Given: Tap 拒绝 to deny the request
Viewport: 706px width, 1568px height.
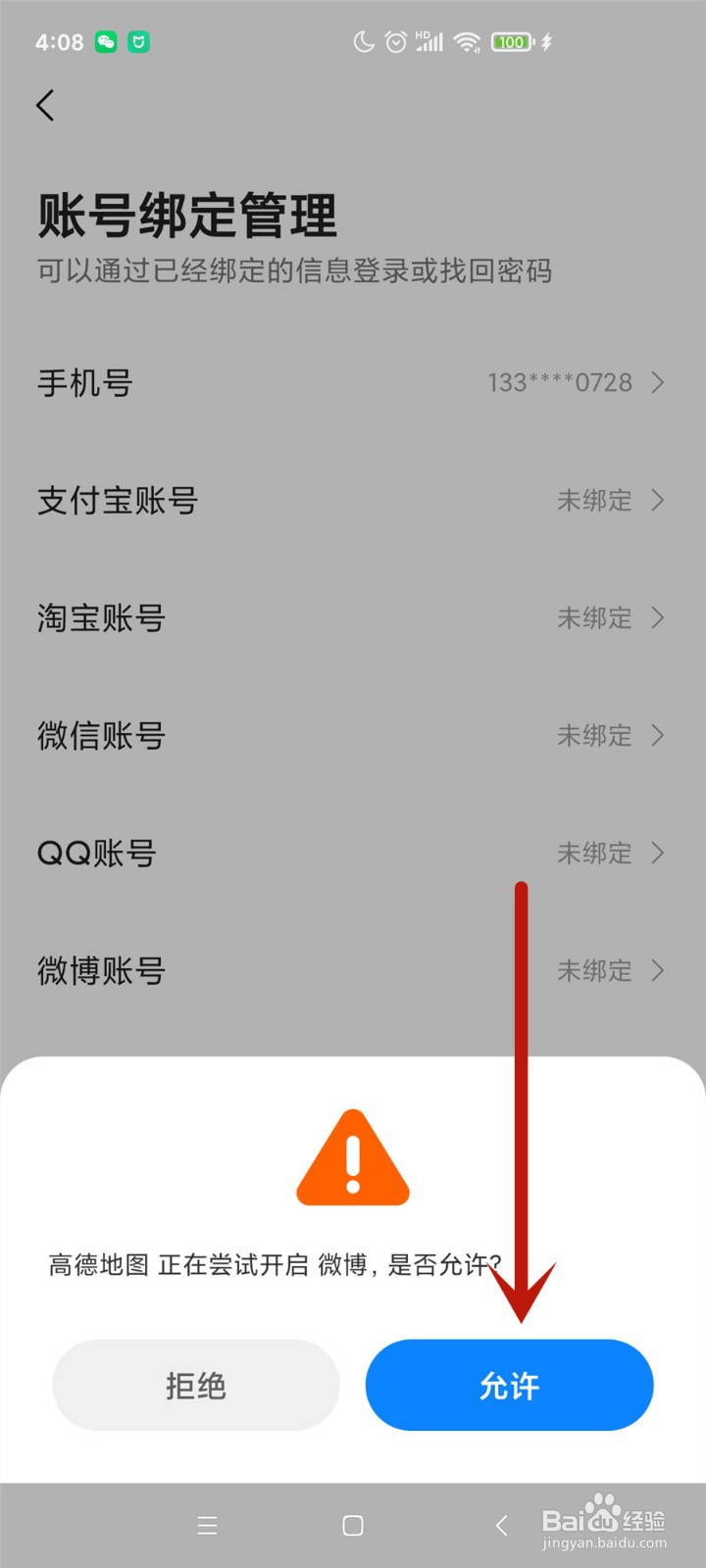Looking at the screenshot, I should click(196, 1385).
